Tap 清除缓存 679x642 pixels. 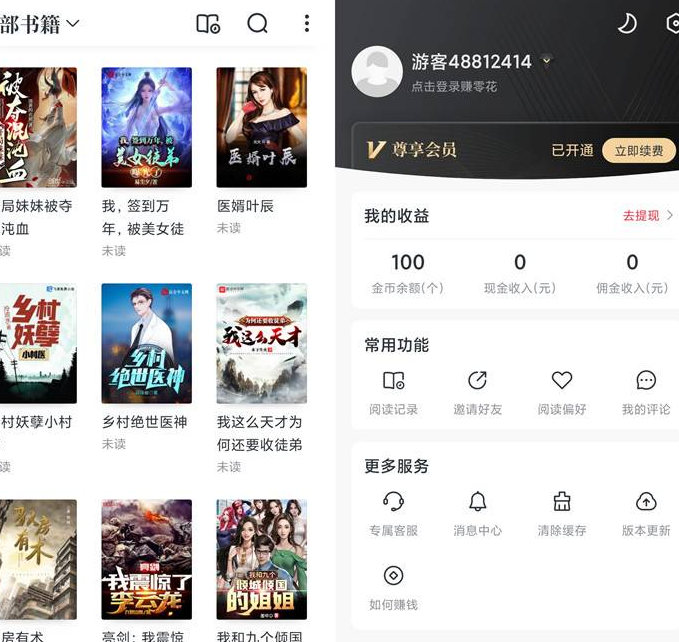[x=562, y=513]
